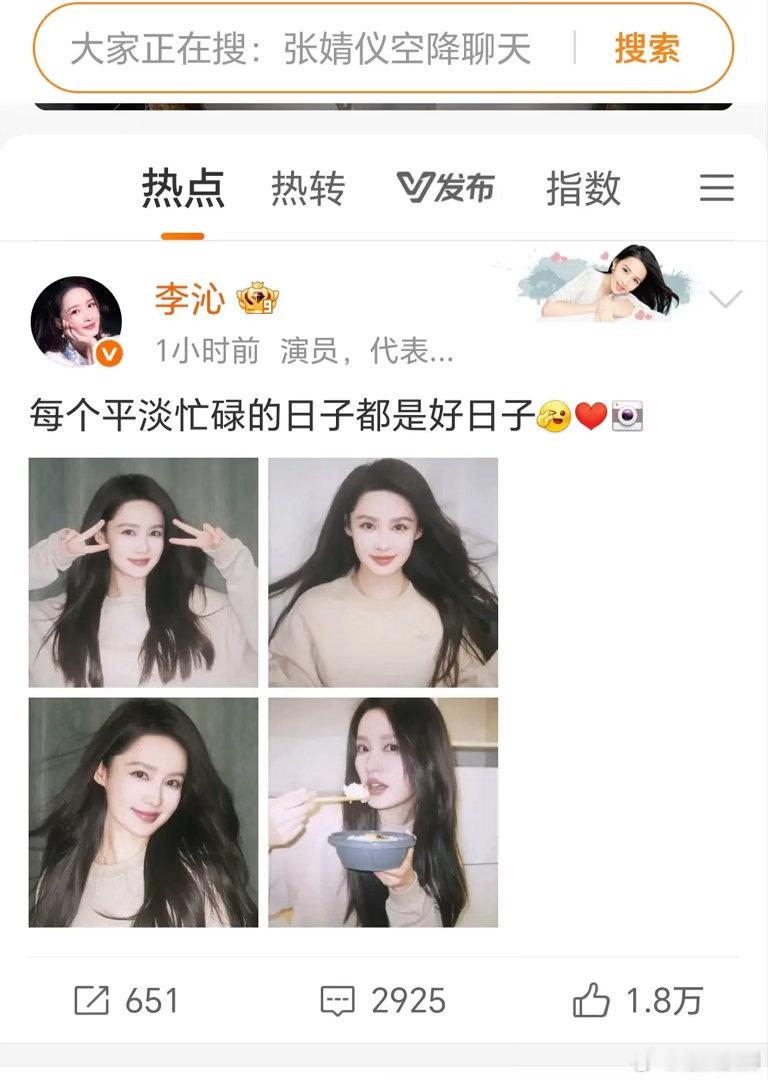Screen dimensions: 768x1080
Task: Click the crown membership badge next to 李沁
Action: click(258, 296)
